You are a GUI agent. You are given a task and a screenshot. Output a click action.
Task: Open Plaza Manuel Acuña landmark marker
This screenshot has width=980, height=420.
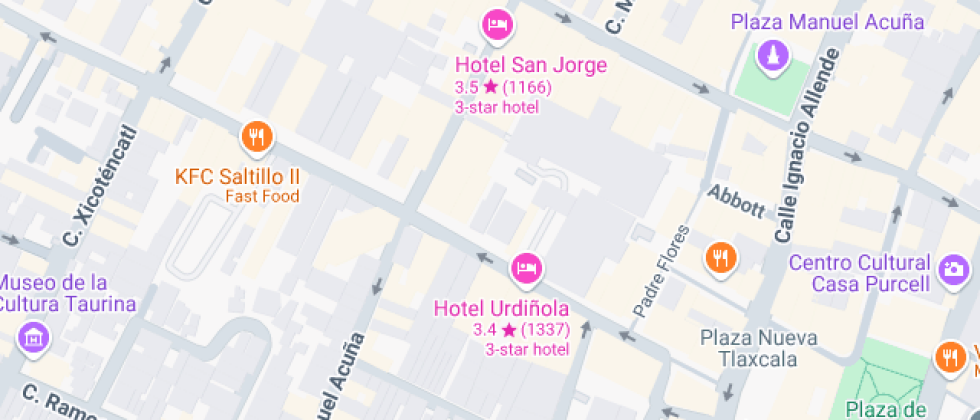click(773, 56)
